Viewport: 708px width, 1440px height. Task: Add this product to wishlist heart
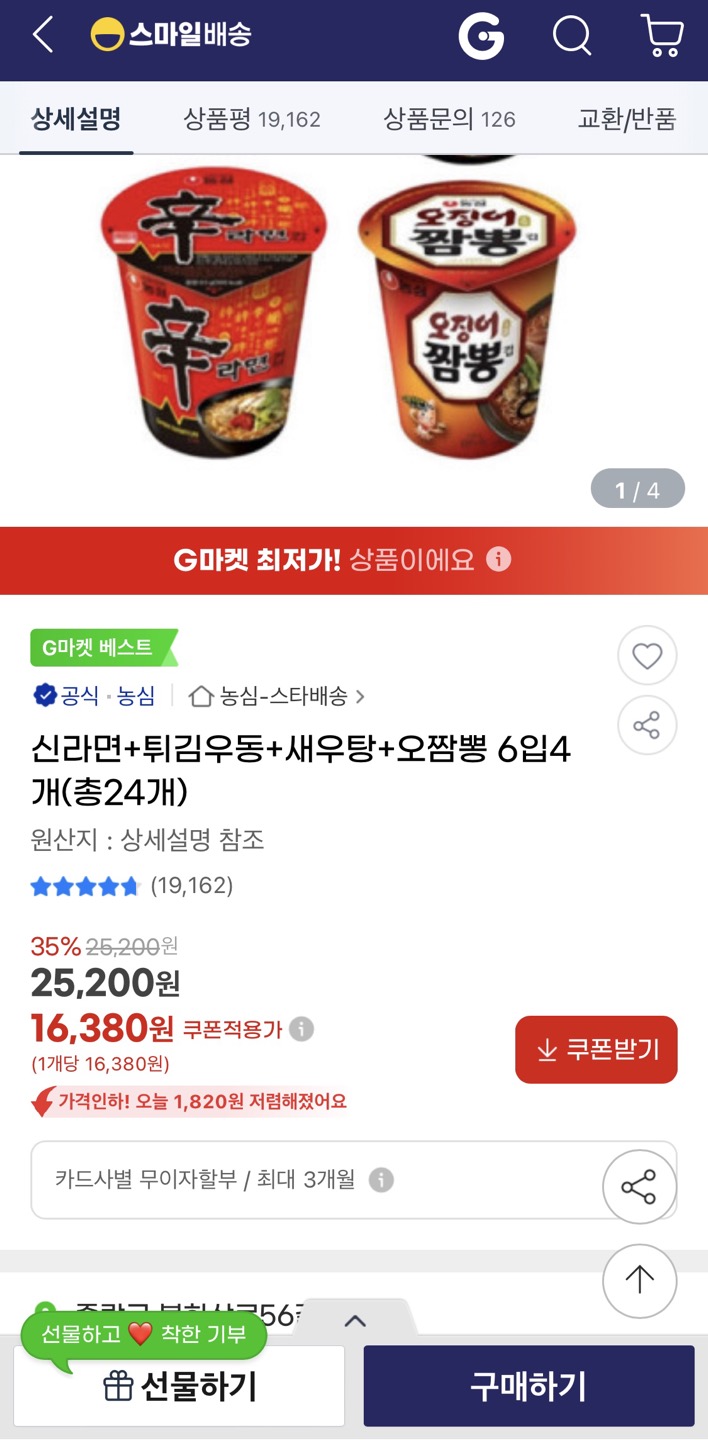[647, 656]
